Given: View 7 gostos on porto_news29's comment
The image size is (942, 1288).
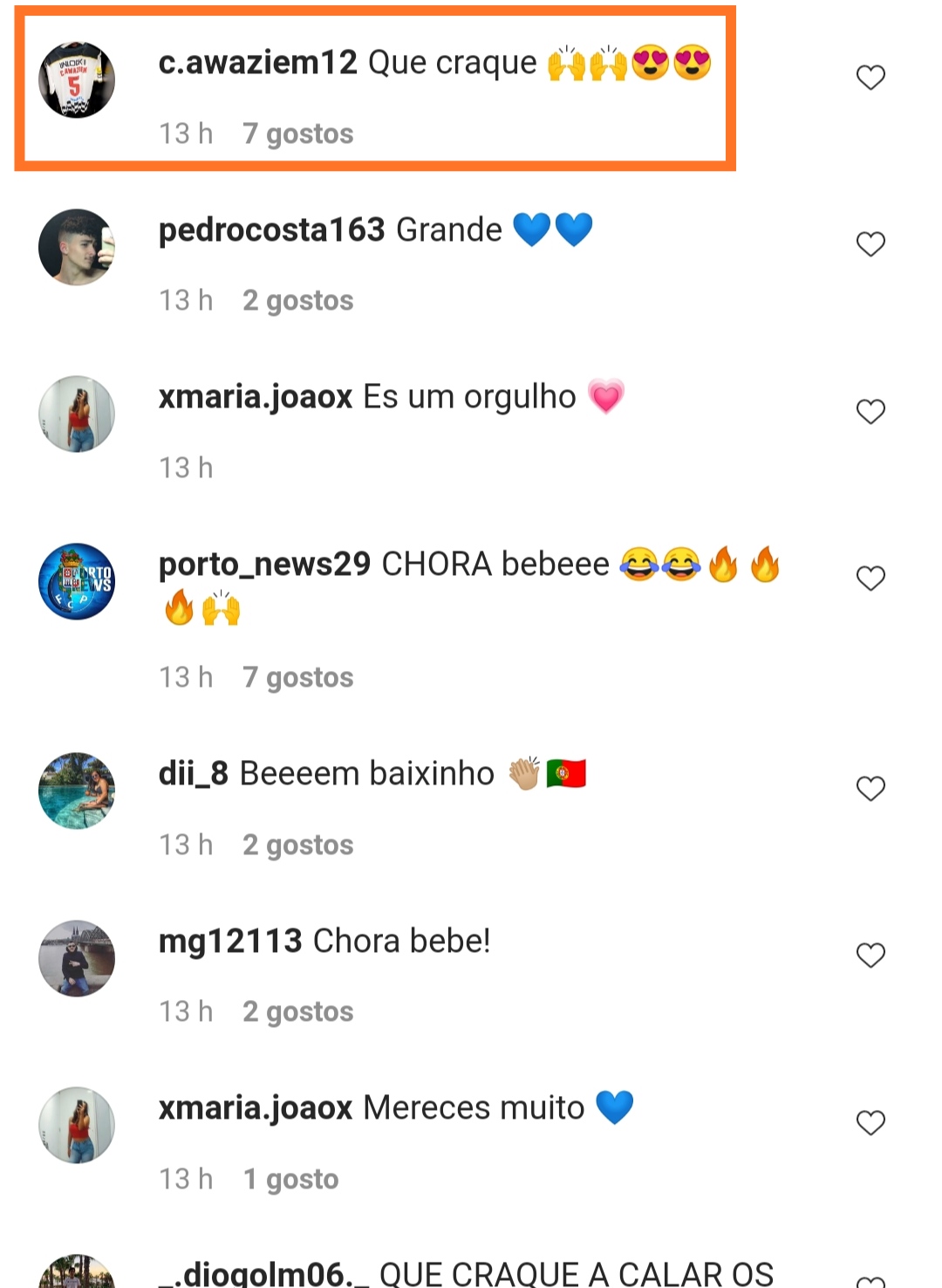Looking at the screenshot, I should point(297,677).
